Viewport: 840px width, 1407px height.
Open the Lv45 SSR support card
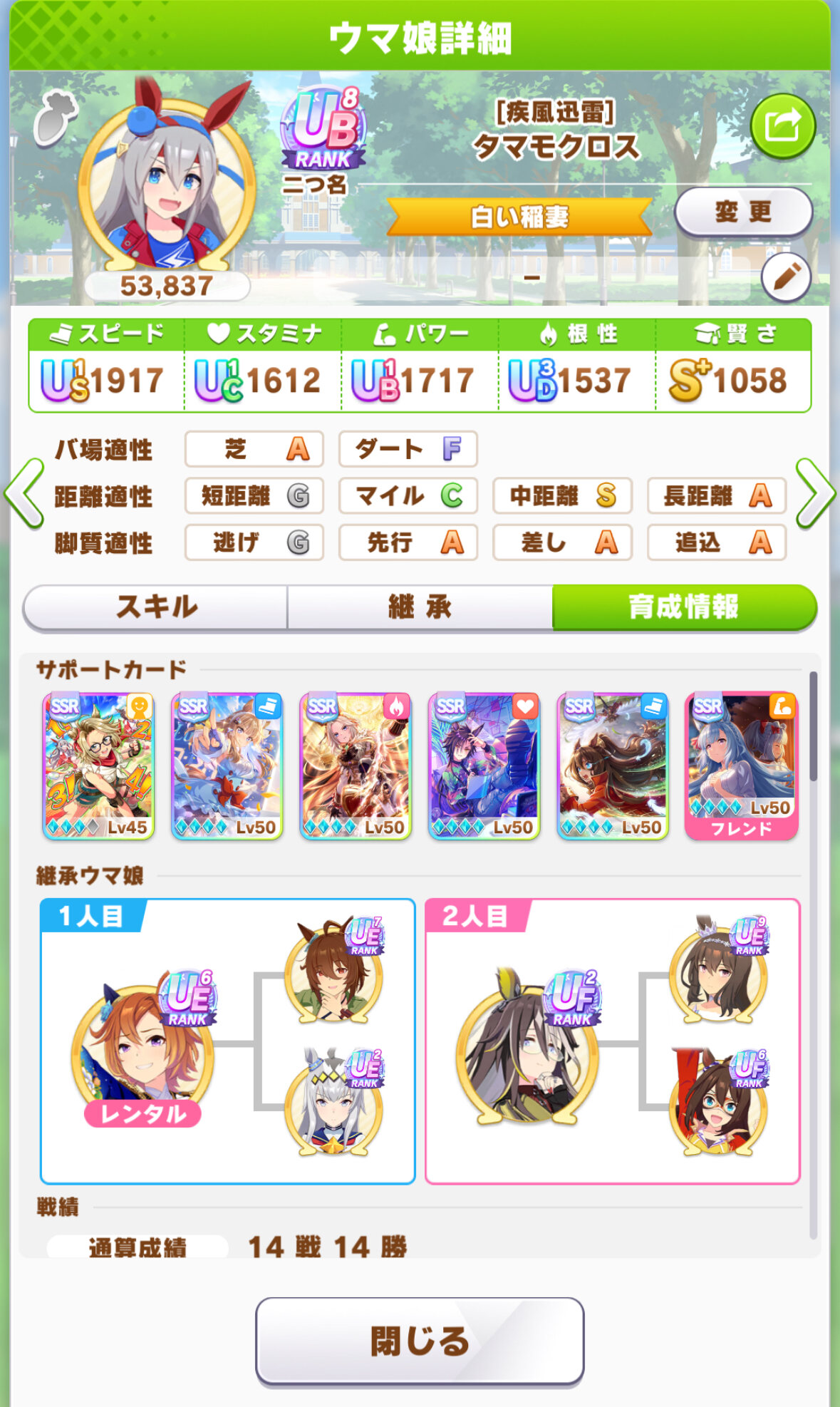coord(98,766)
